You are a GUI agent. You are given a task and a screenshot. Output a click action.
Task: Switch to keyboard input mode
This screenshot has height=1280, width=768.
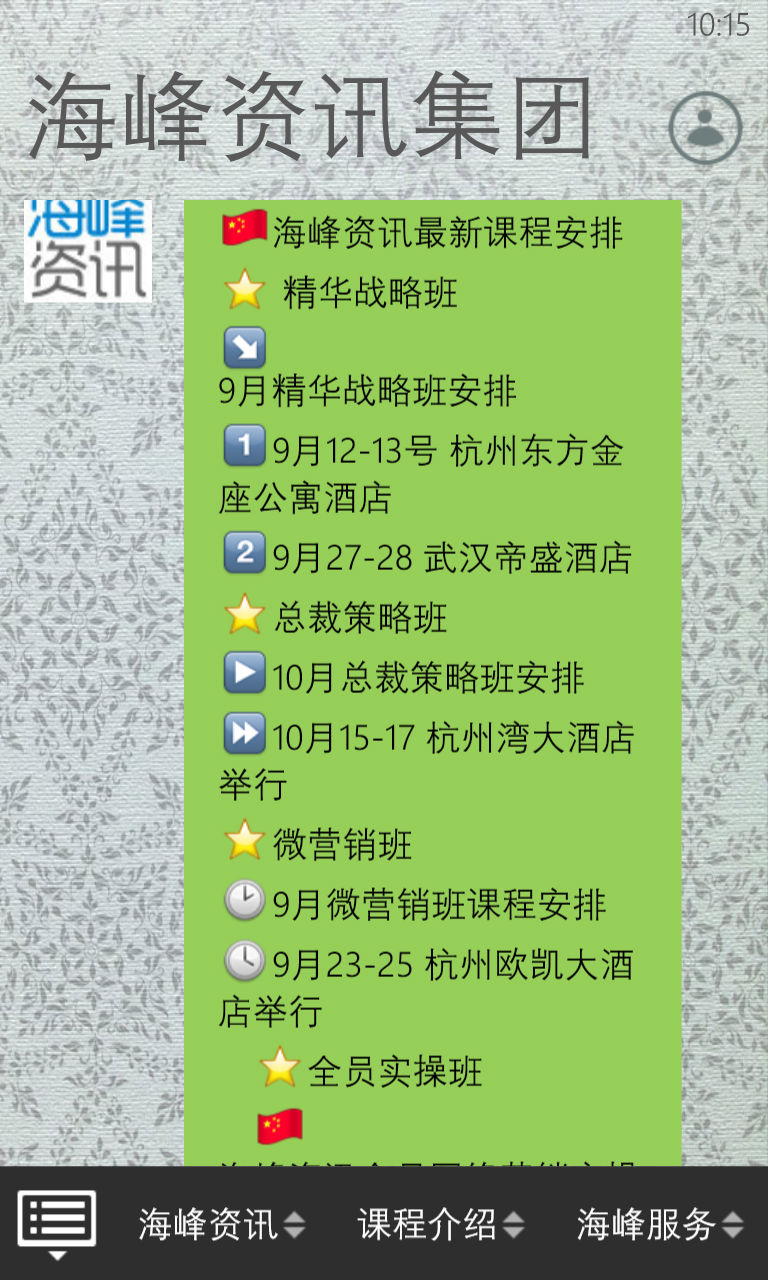click(57, 1222)
